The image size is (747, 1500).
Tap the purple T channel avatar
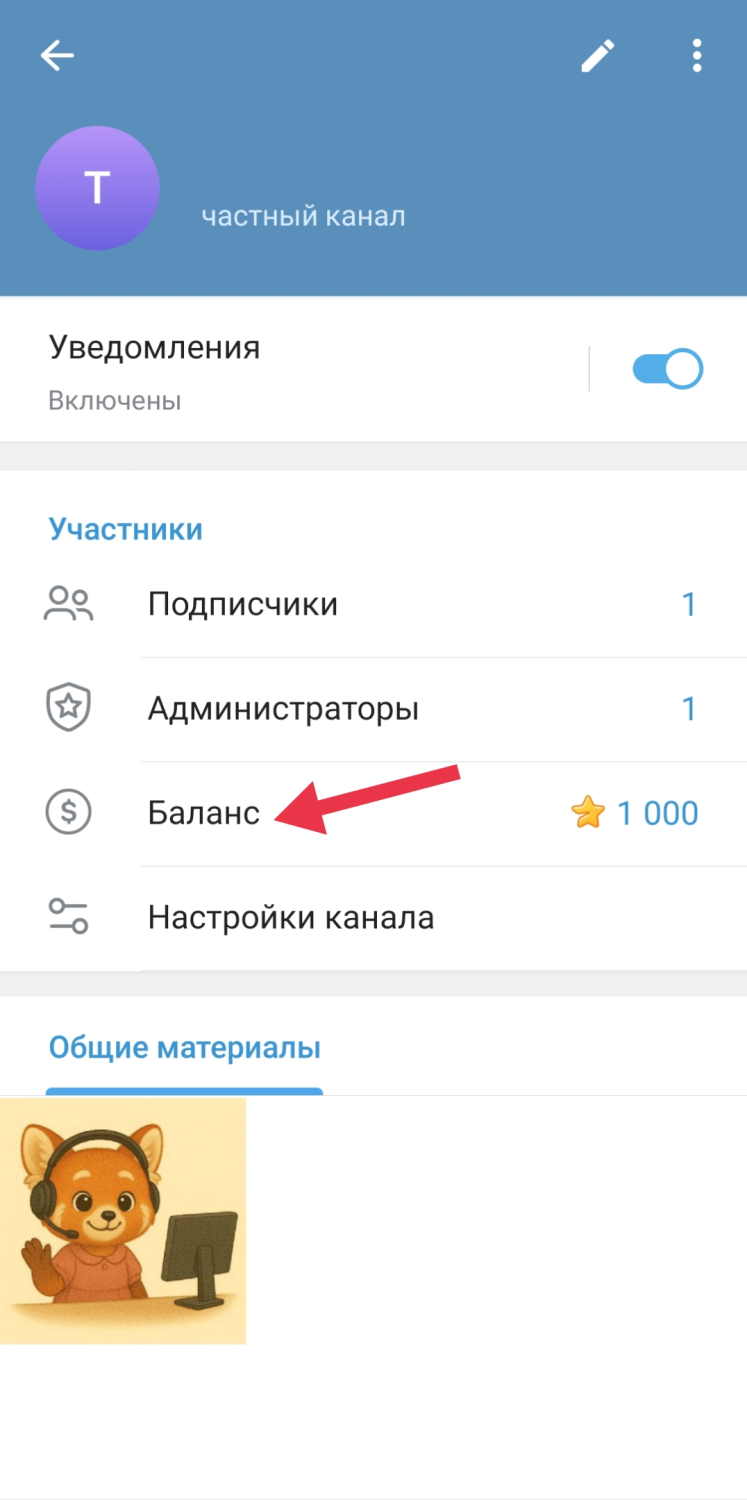97,188
